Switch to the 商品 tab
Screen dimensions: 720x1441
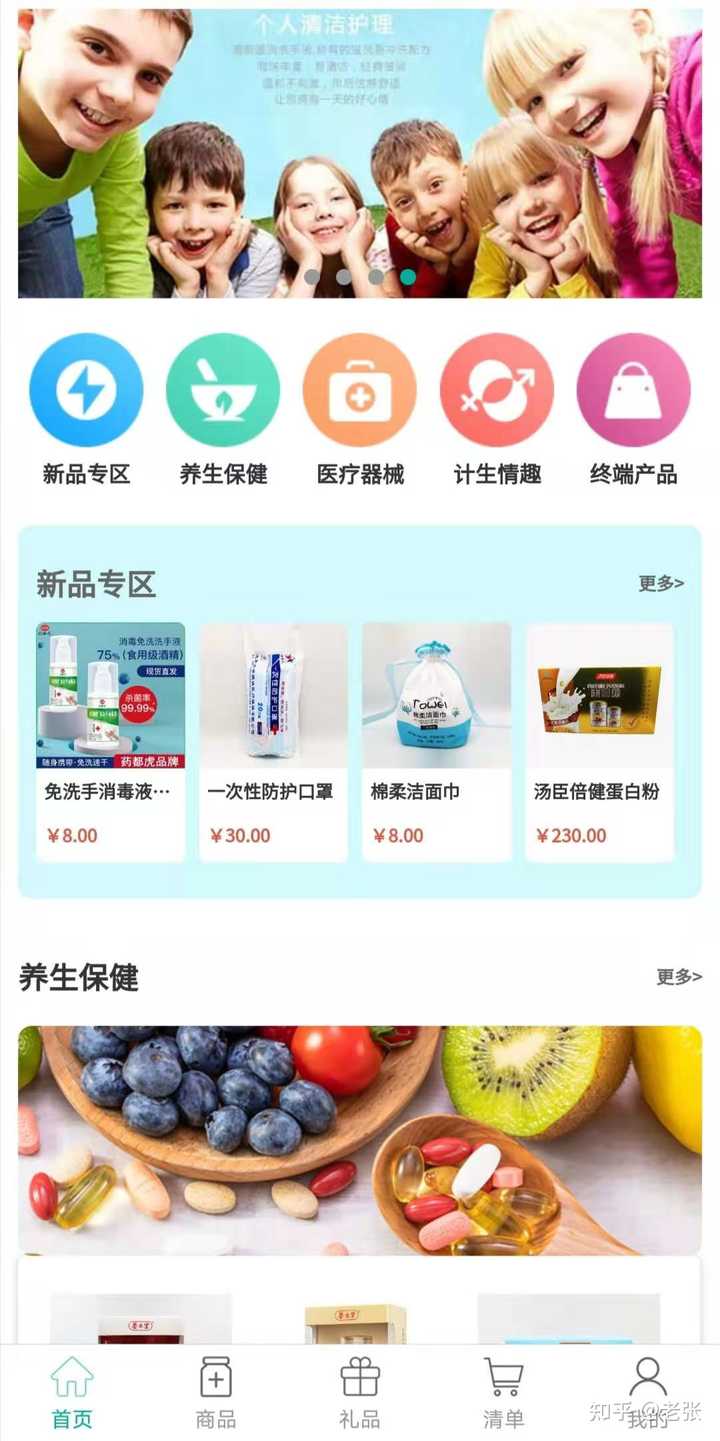coord(216,1393)
